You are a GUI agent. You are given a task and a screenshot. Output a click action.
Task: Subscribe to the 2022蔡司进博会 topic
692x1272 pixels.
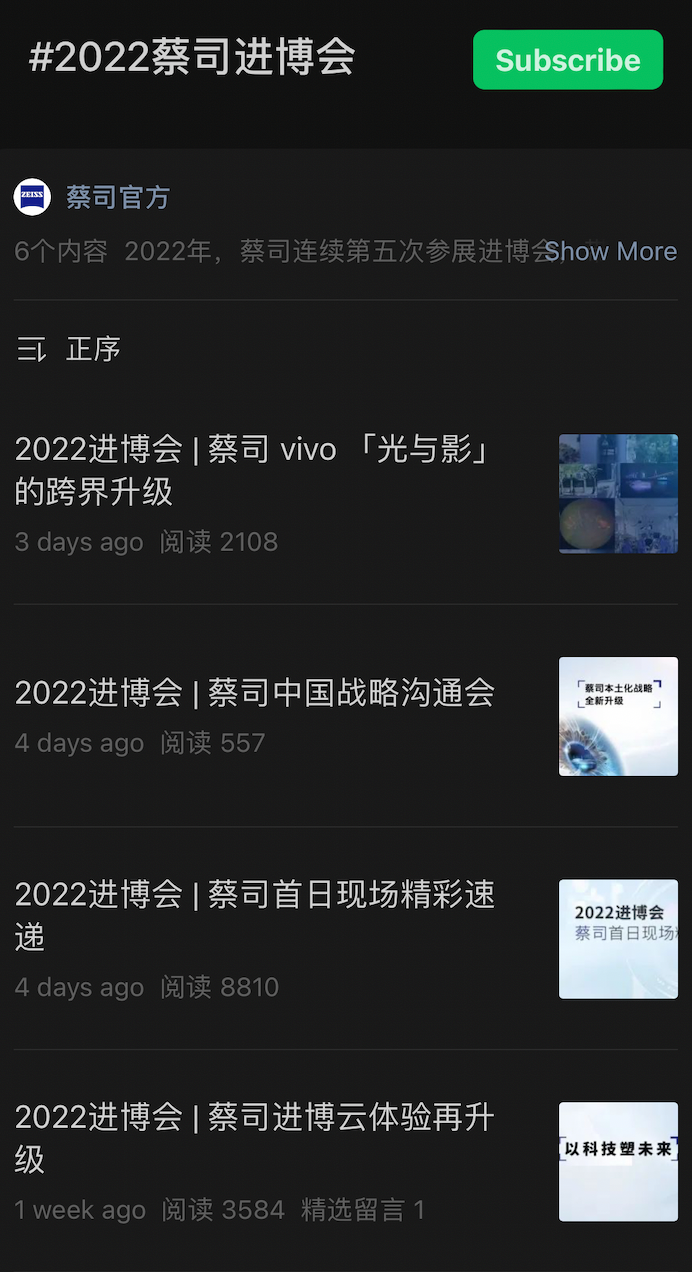tap(567, 60)
